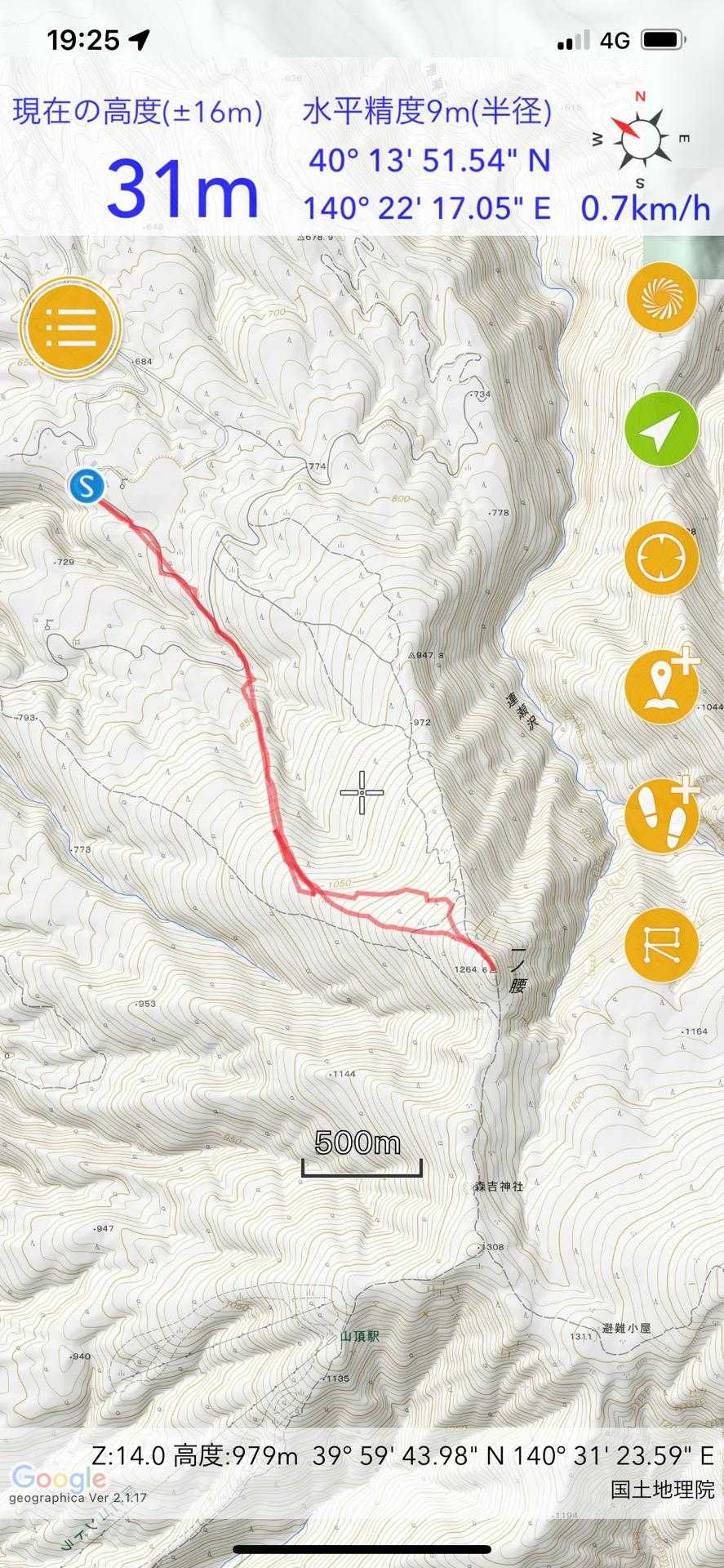Open the route drawing tool

[661, 946]
